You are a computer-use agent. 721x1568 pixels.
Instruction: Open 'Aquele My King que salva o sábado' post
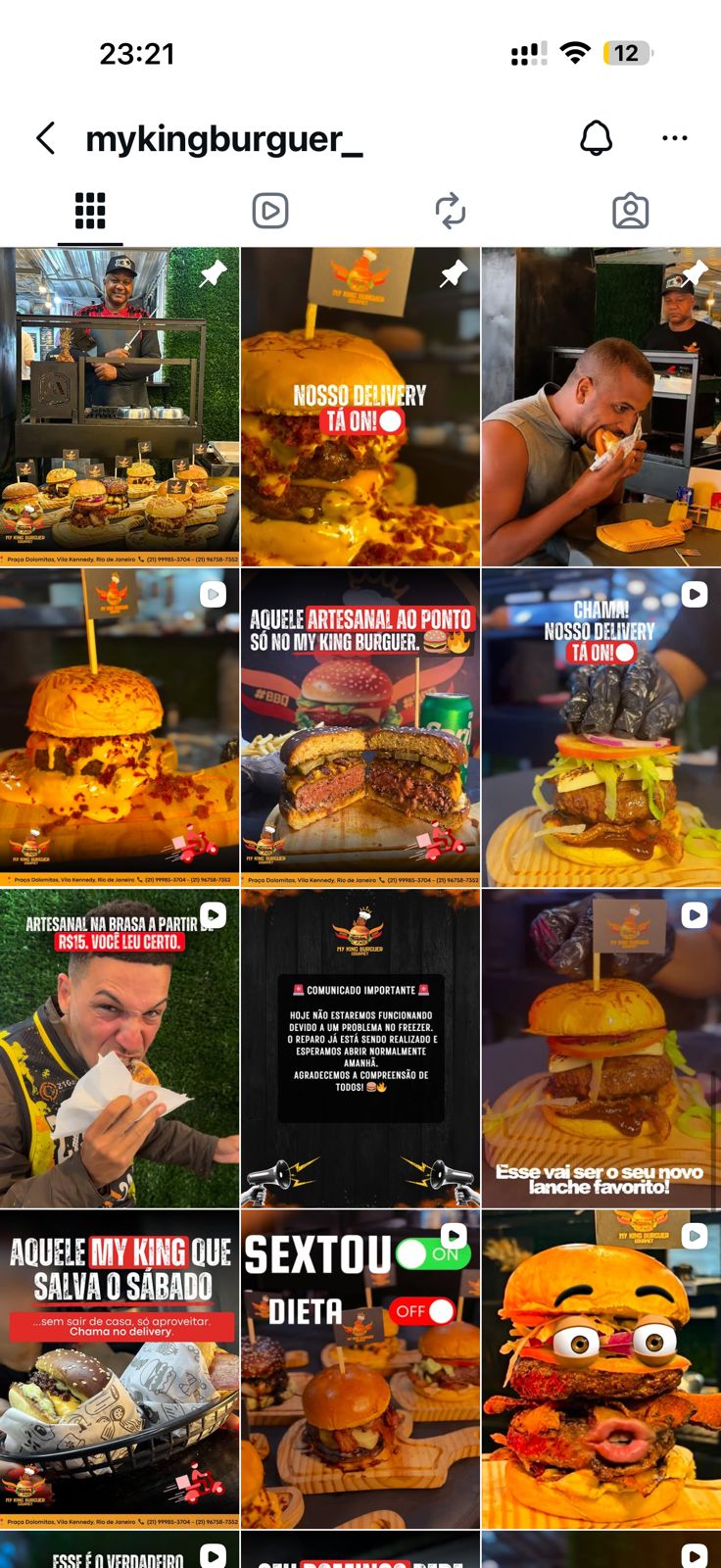120,1368
